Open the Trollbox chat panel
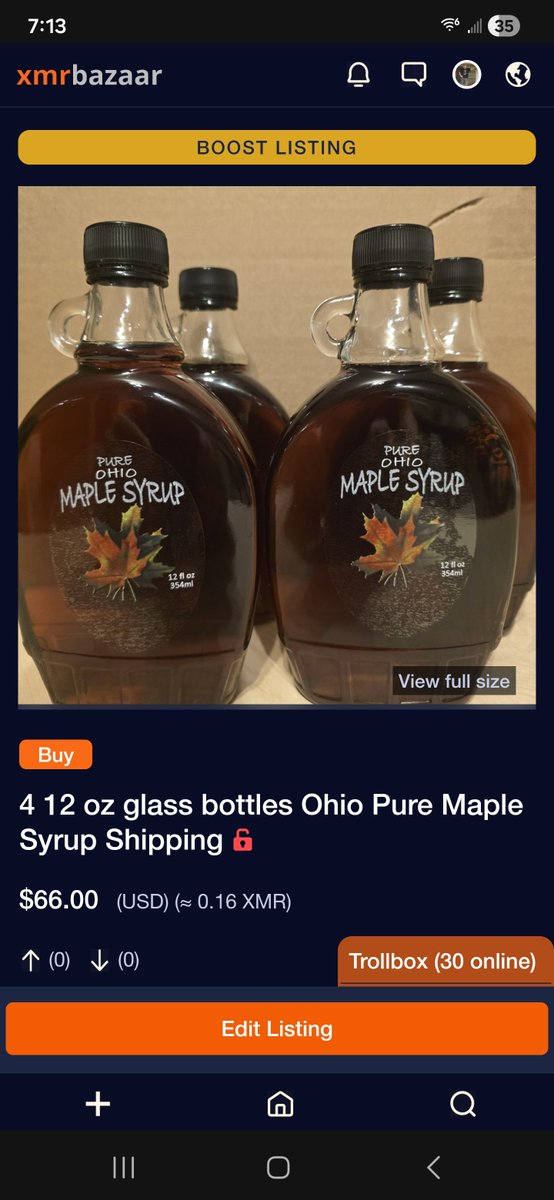 tap(445, 962)
